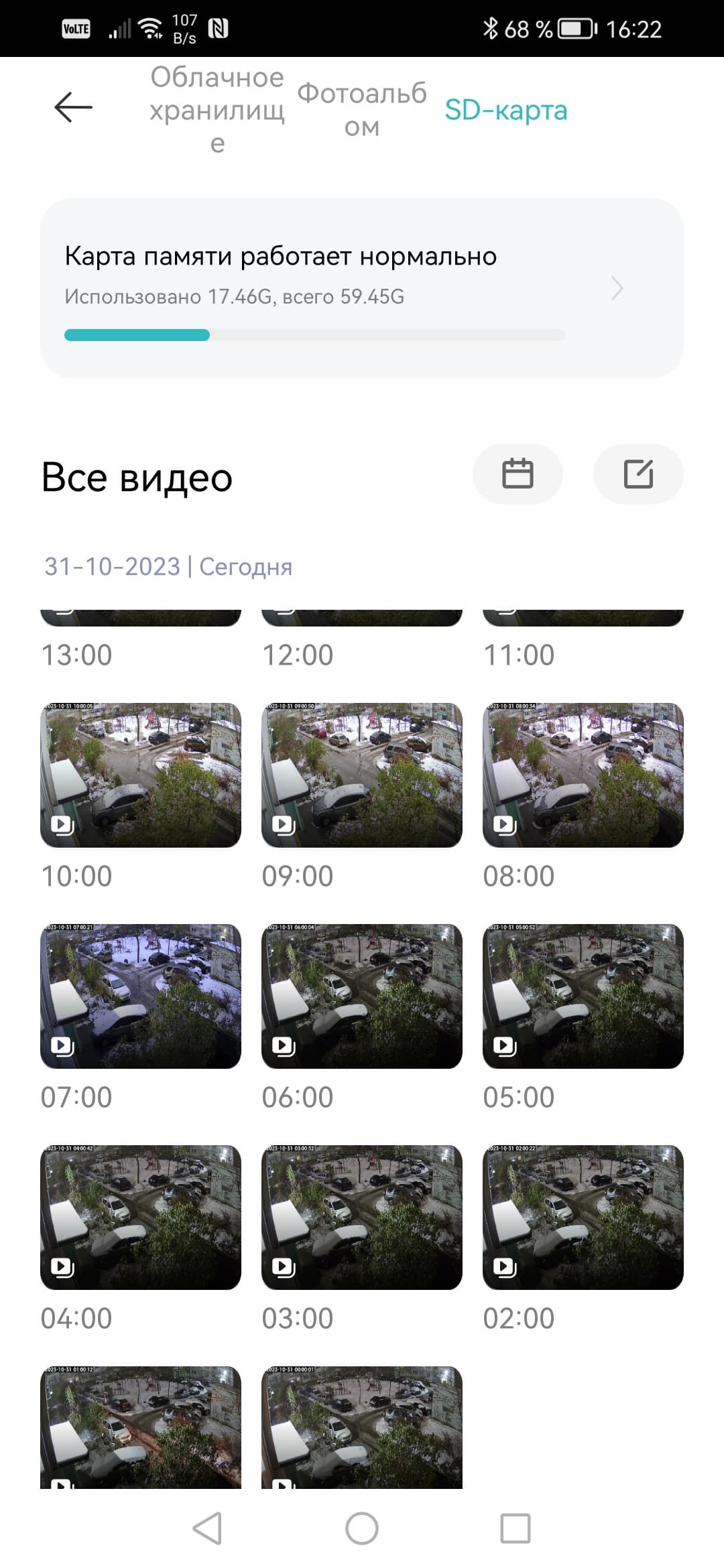The height and width of the screenshot is (1568, 724).
Task: View the 05:00 recording
Action: pos(583,996)
